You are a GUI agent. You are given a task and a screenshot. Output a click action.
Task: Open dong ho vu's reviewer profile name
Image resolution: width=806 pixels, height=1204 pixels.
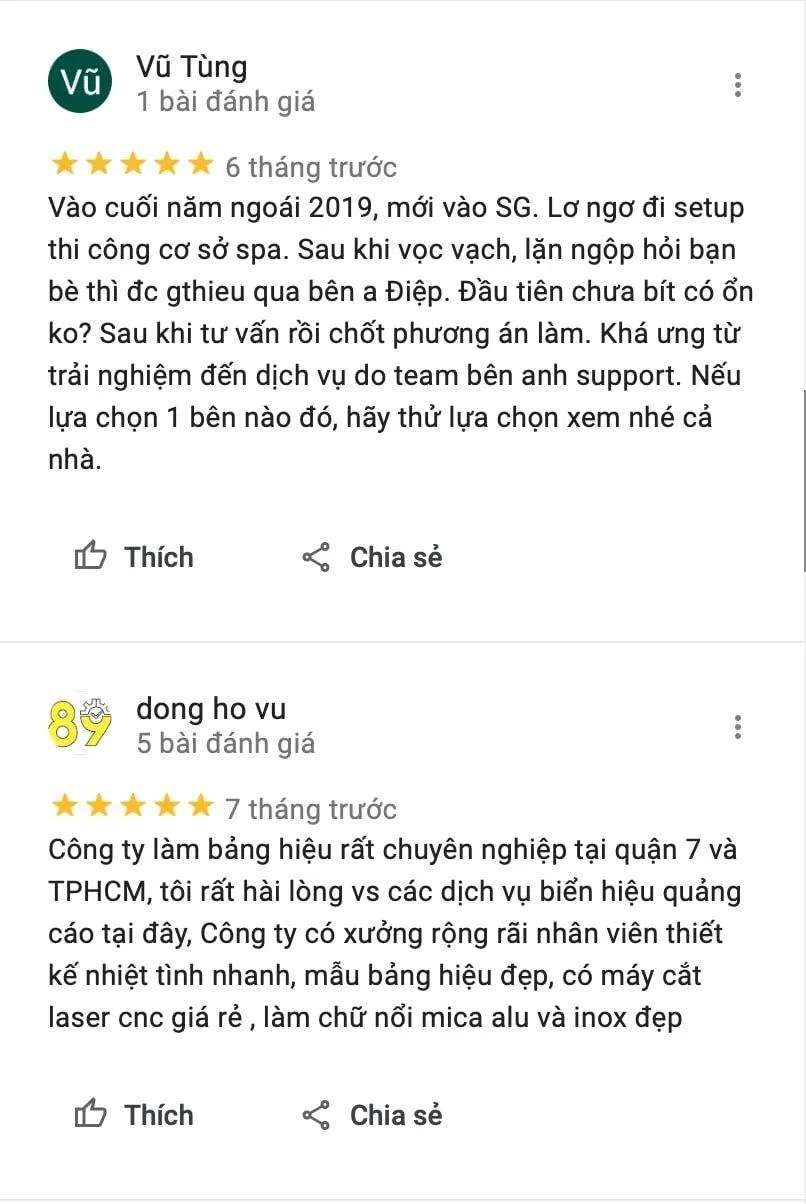click(x=212, y=708)
